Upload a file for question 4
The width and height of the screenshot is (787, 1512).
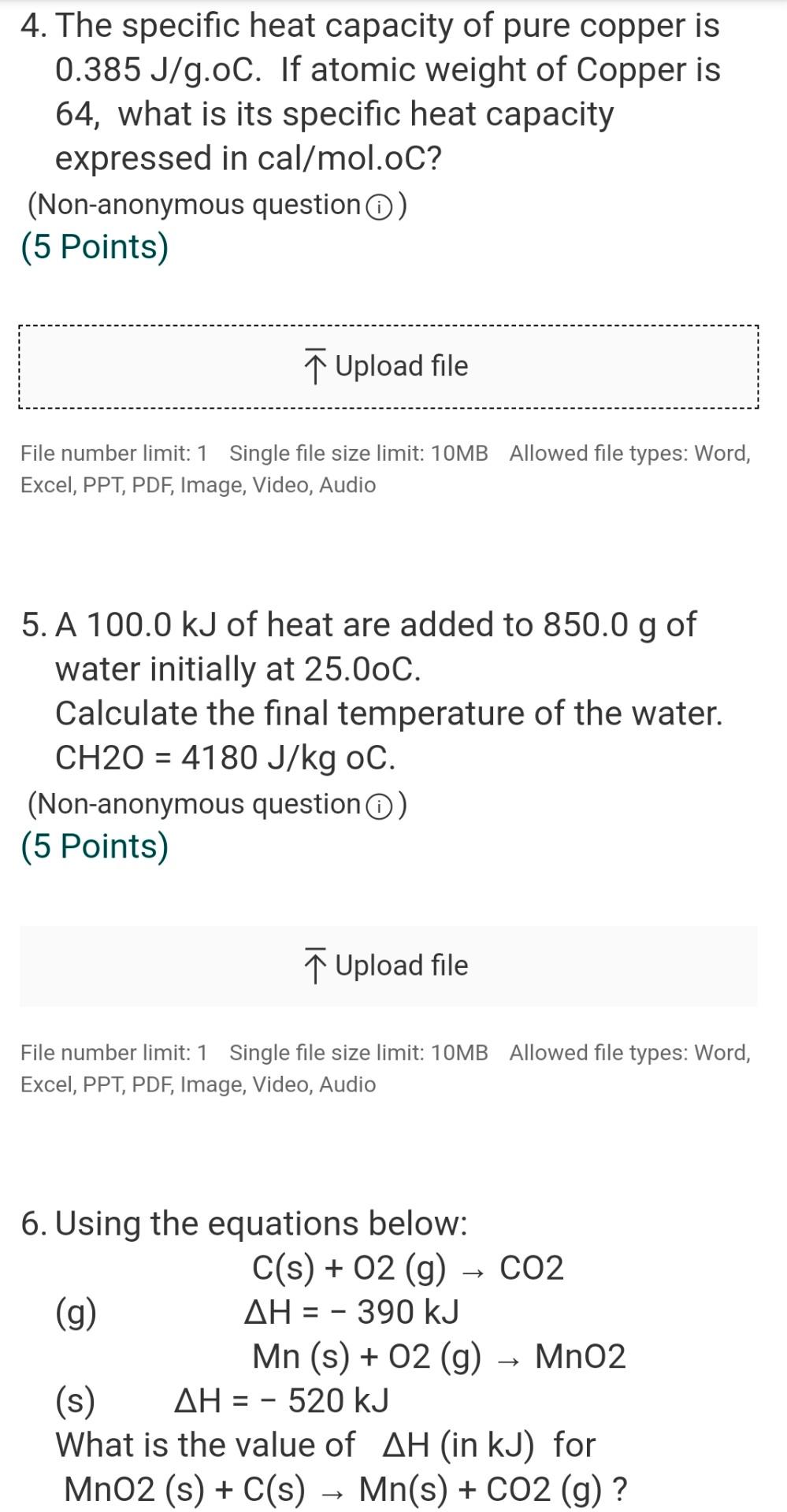[388, 366]
